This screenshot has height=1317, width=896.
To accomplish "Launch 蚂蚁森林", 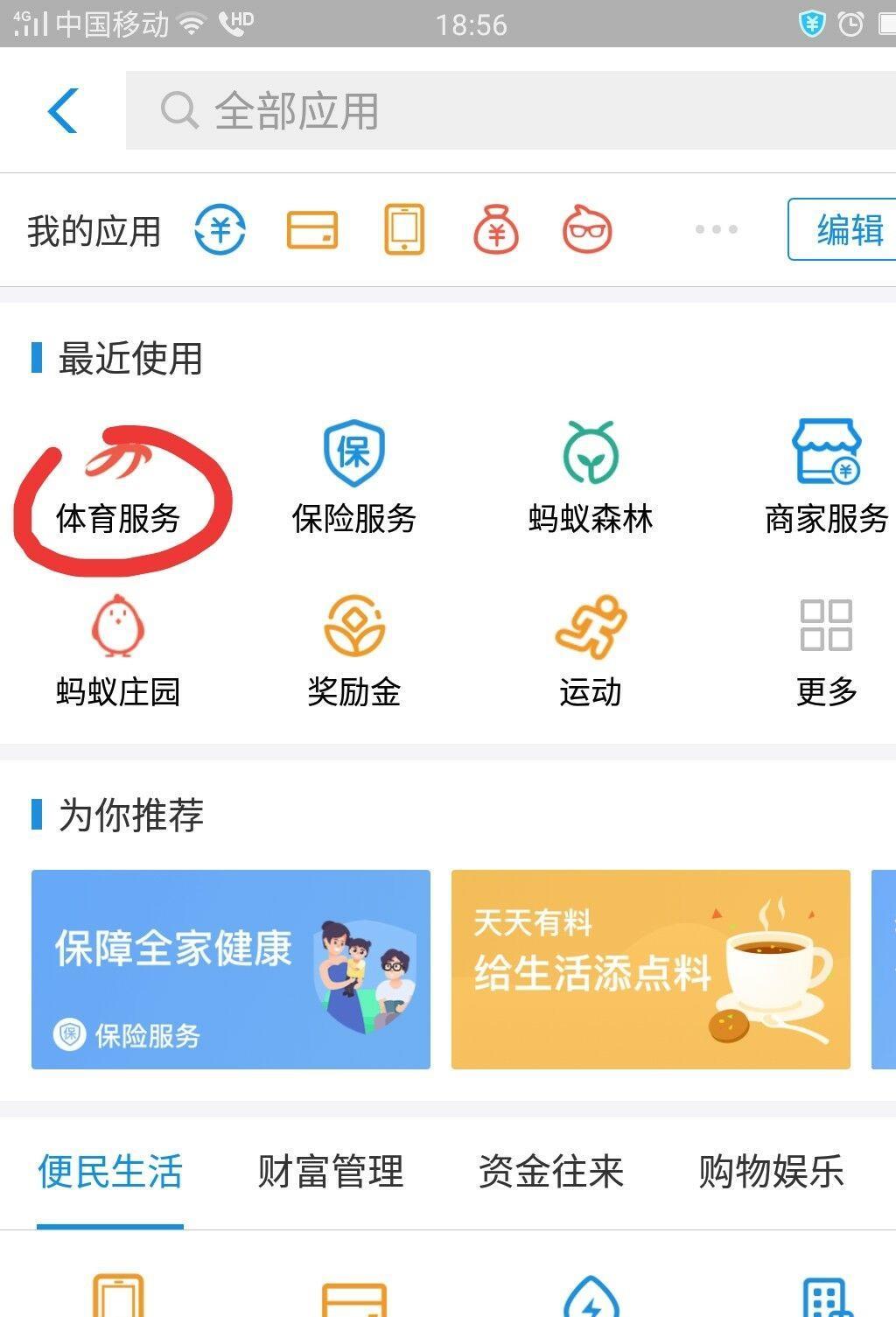I will pyautogui.click(x=591, y=478).
